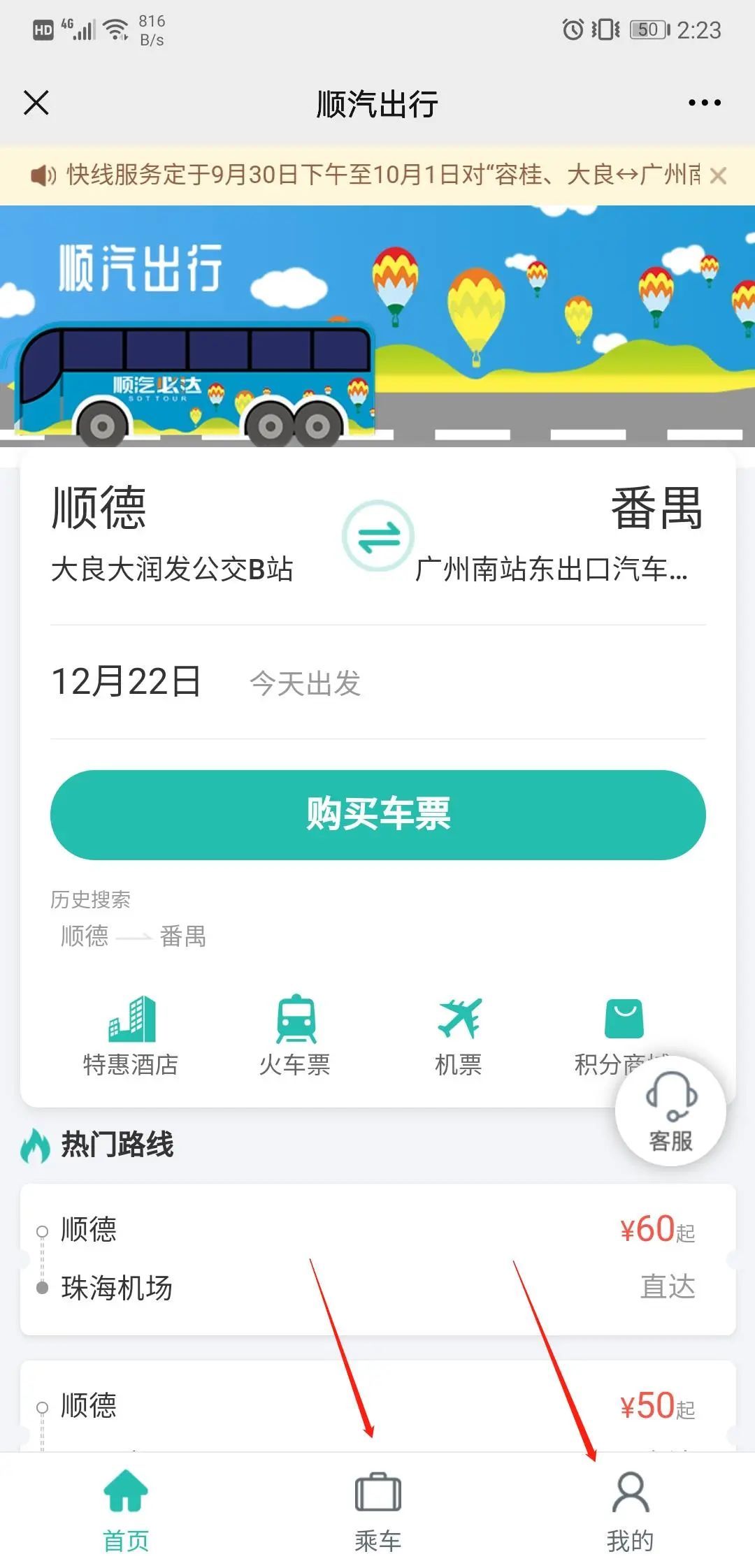The image size is (755, 1568).
Task: Contact 客服 customer service
Action: (x=670, y=1111)
